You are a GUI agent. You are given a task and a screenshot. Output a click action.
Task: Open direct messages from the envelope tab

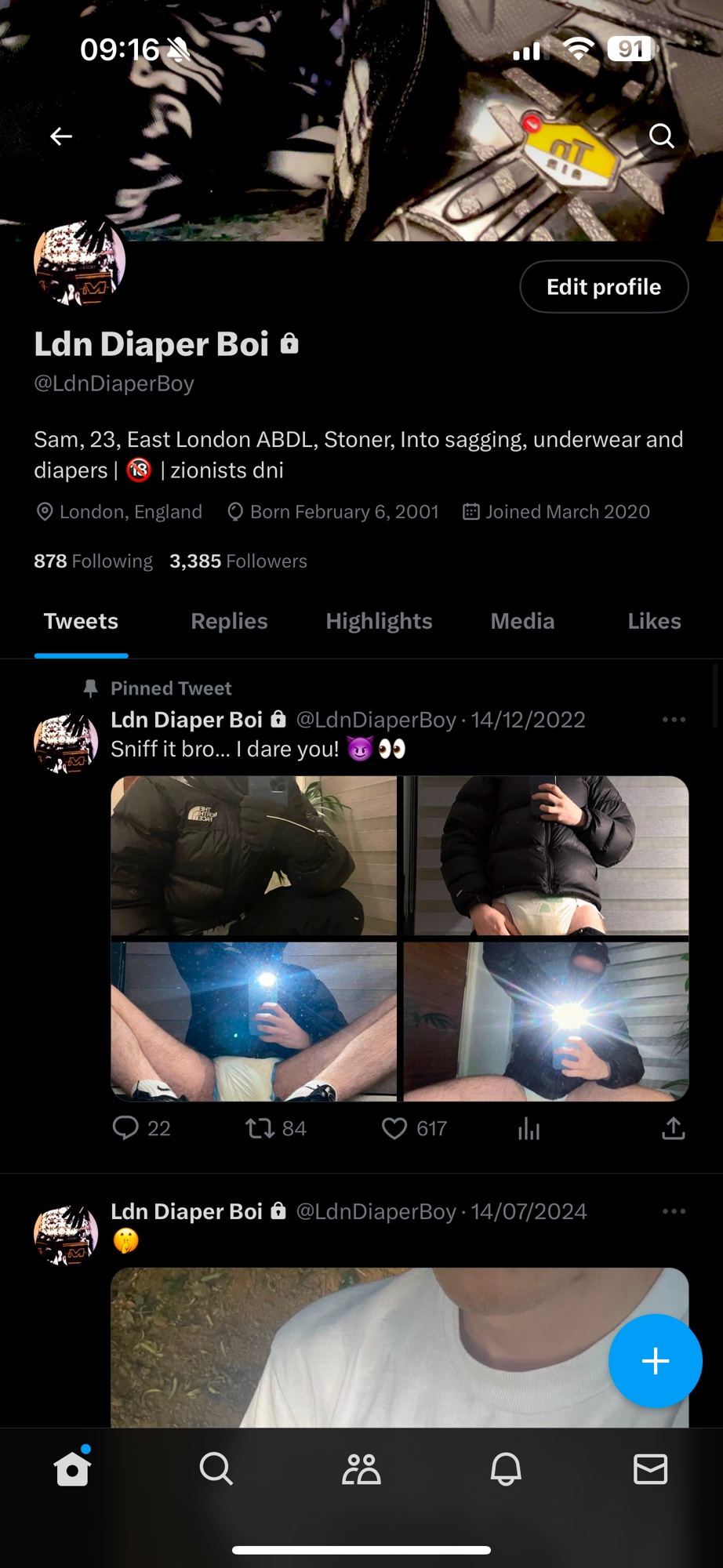tap(650, 1468)
